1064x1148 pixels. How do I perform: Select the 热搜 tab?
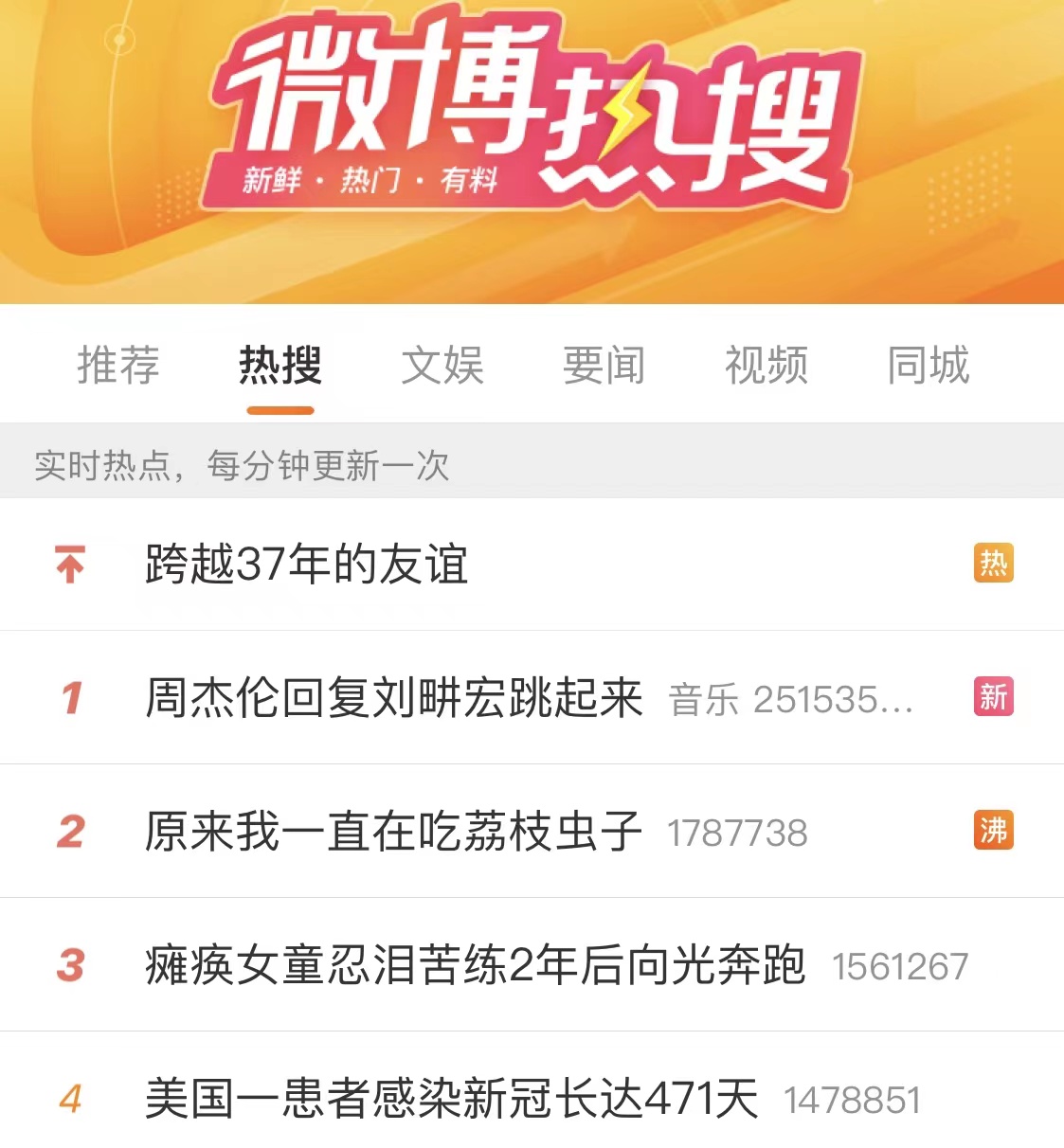[x=280, y=366]
